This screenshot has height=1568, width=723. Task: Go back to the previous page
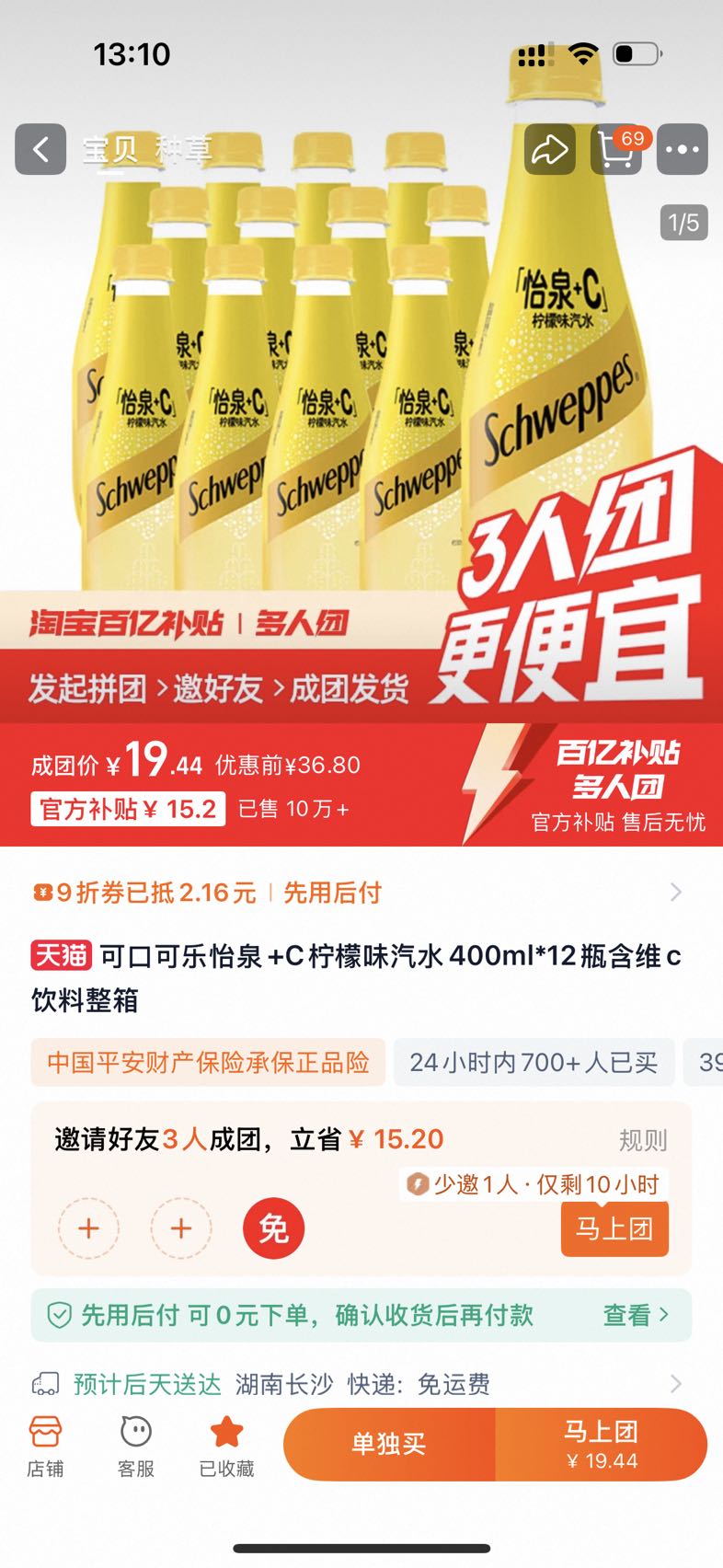[40, 149]
